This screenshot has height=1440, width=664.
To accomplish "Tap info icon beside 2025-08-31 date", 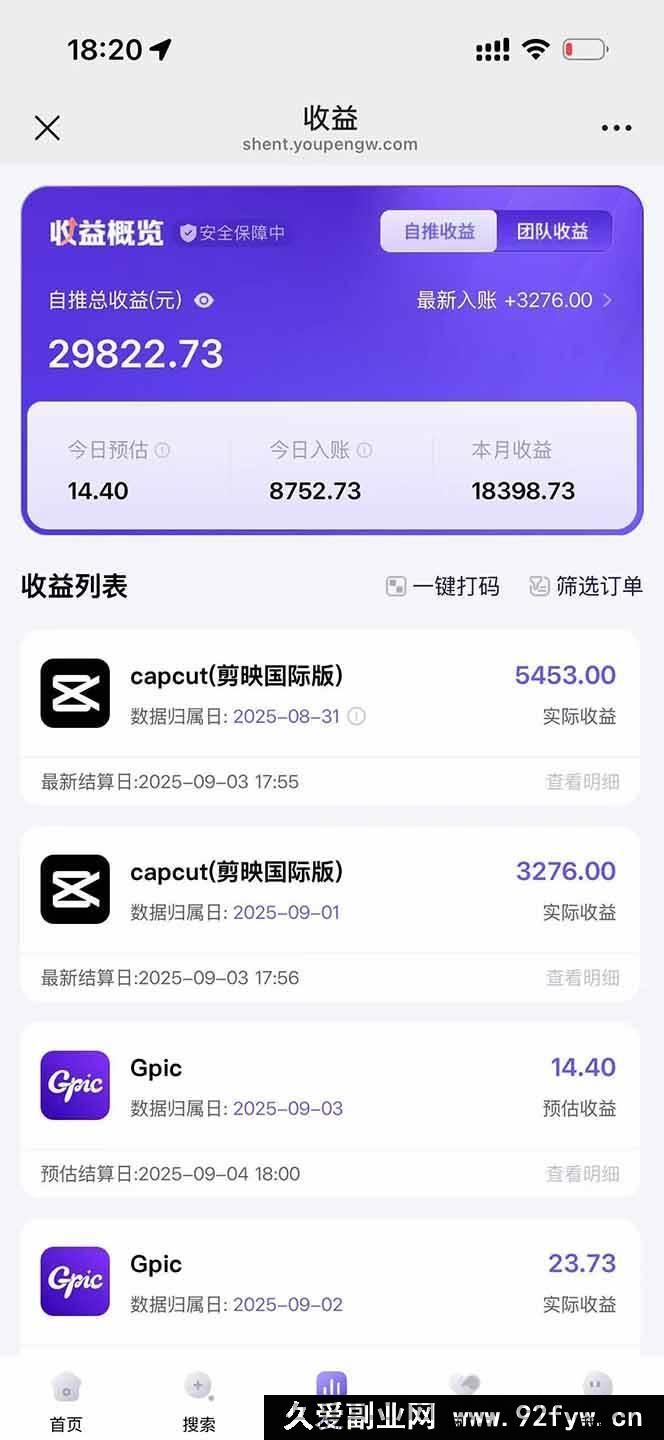I will (356, 716).
